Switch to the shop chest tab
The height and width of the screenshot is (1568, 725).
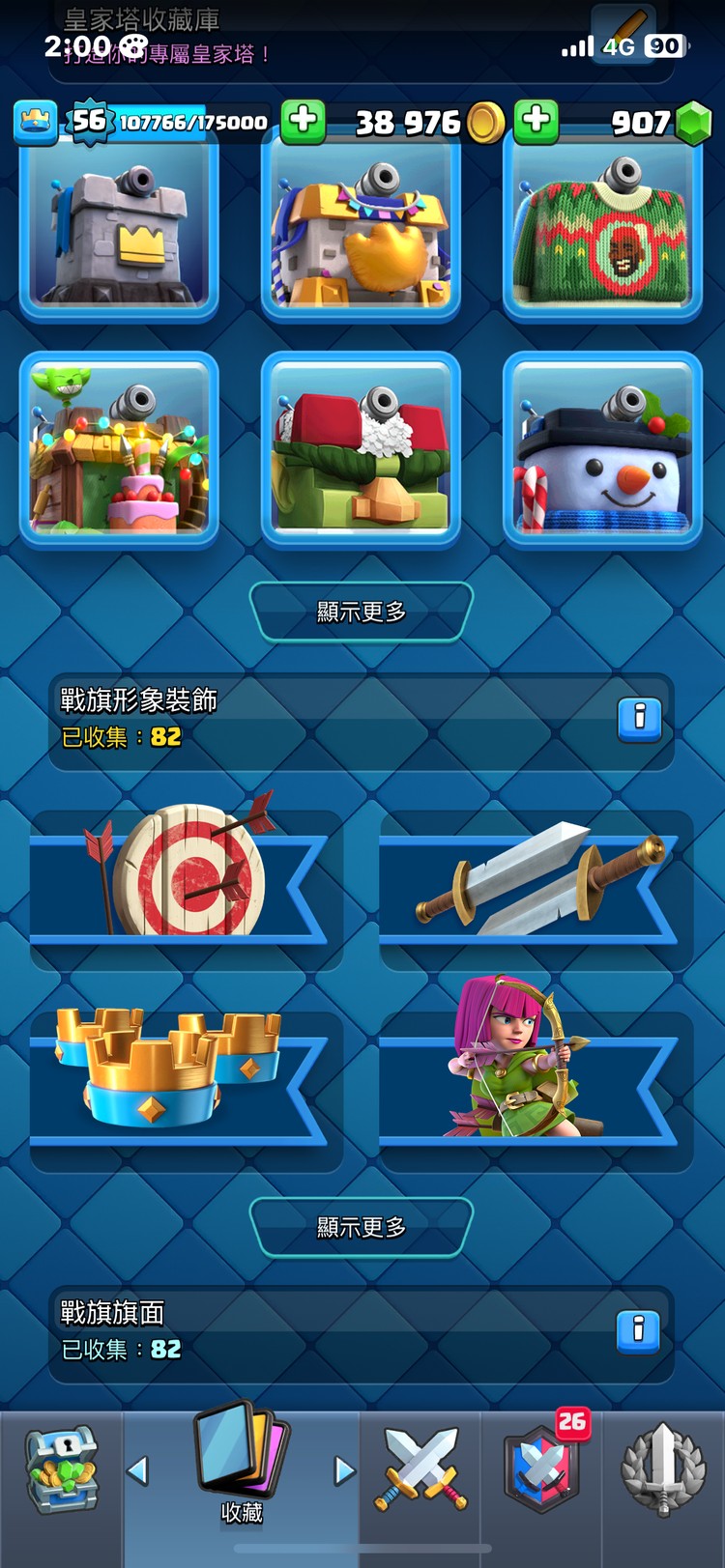click(61, 1470)
